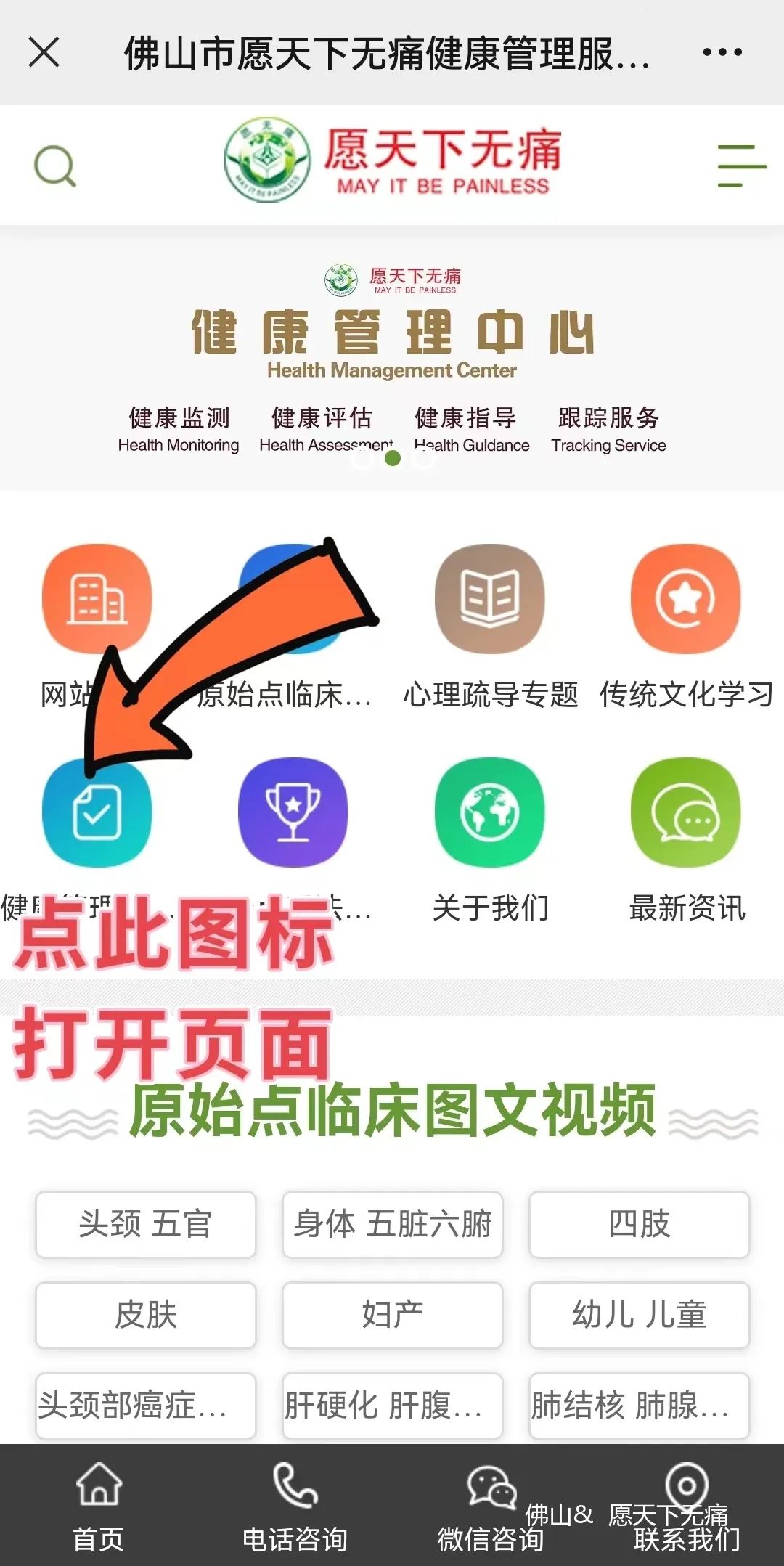Image resolution: width=784 pixels, height=1566 pixels.
Task: Select the 身体 五脏六腑 category
Action: click(392, 1224)
